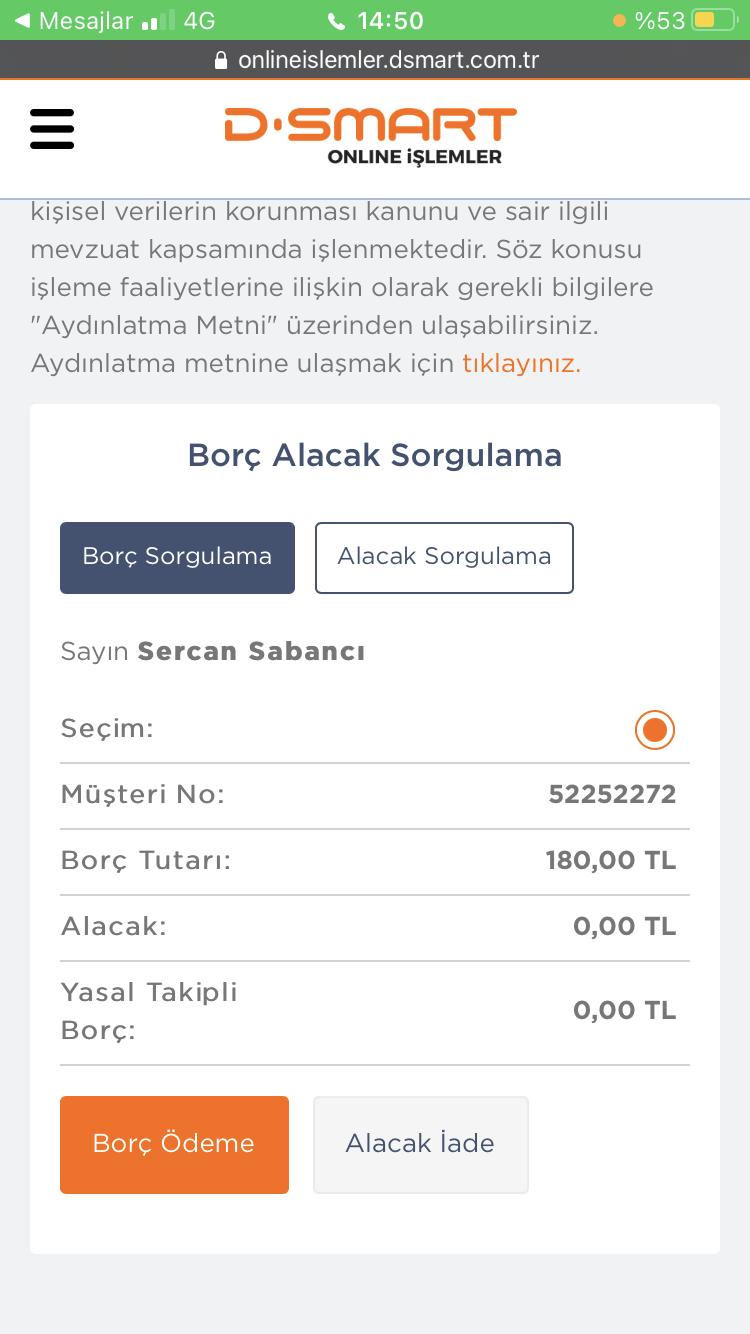
Task: Tap the onlineislemler.dsmart.com.tr address bar
Action: pos(375,60)
